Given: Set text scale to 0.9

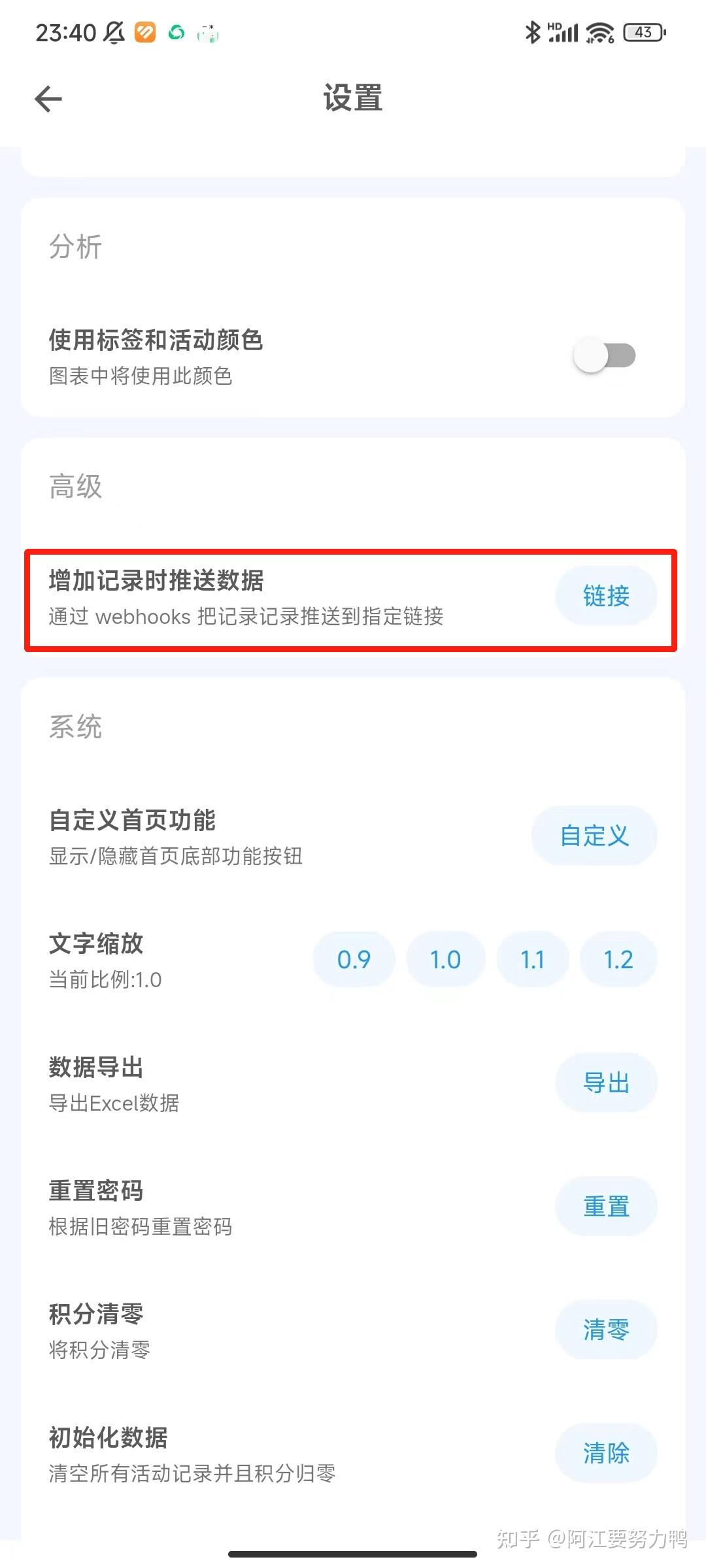Looking at the screenshot, I should tap(354, 959).
